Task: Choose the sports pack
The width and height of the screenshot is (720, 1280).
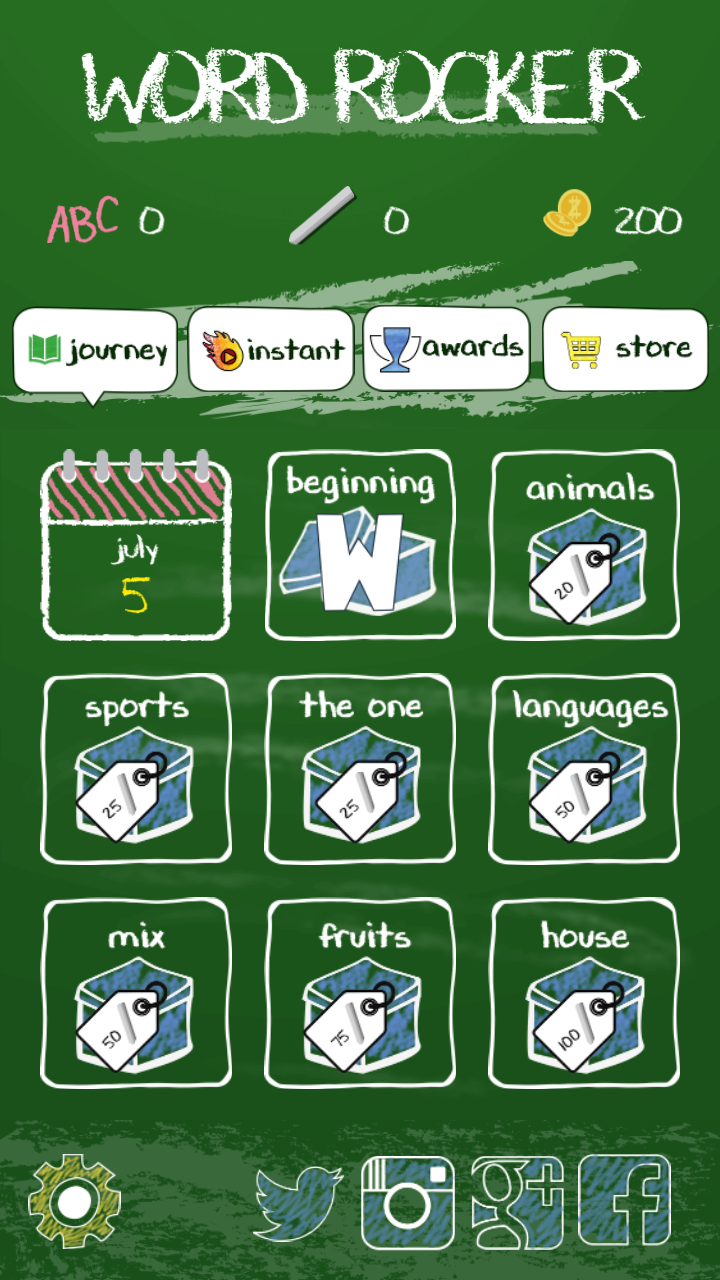Action: [x=136, y=769]
